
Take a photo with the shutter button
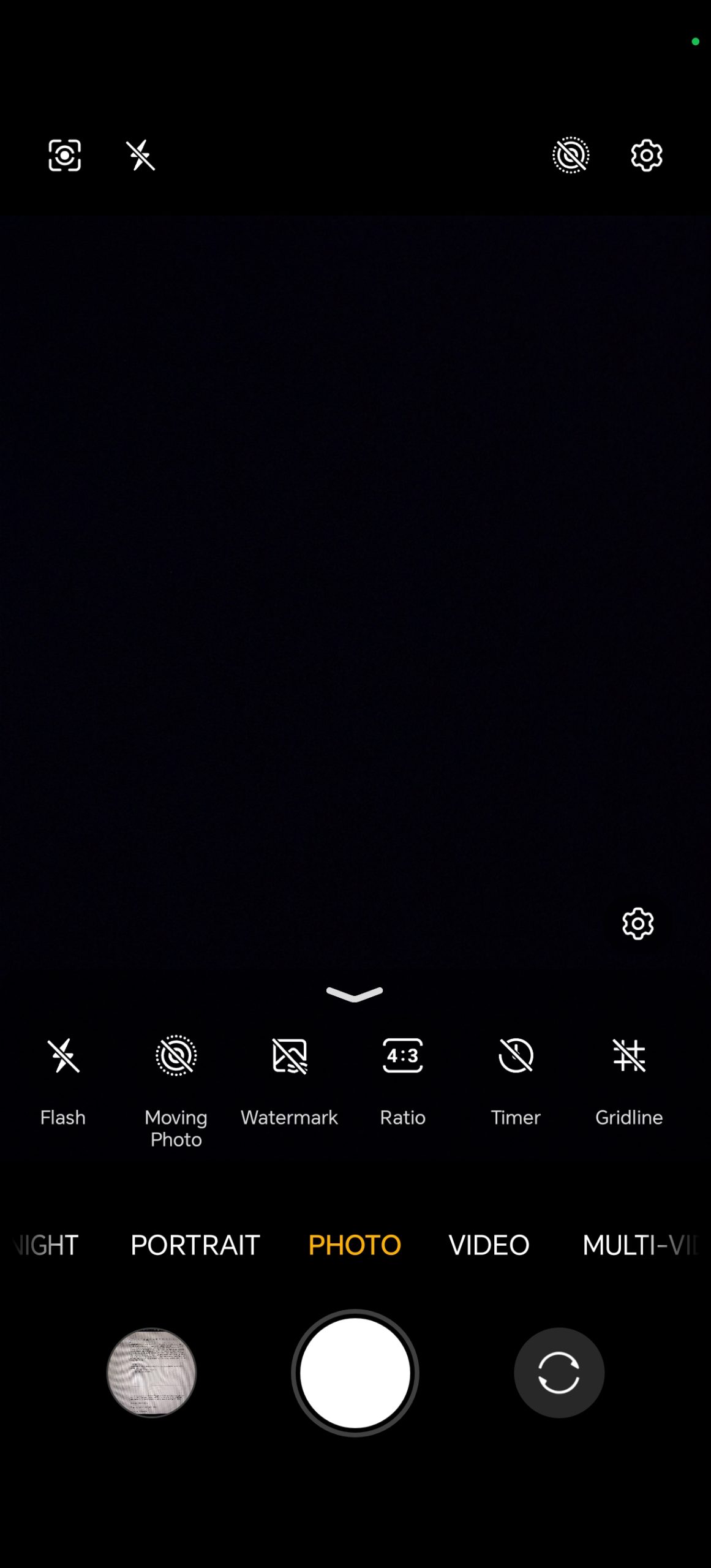[x=355, y=1373]
